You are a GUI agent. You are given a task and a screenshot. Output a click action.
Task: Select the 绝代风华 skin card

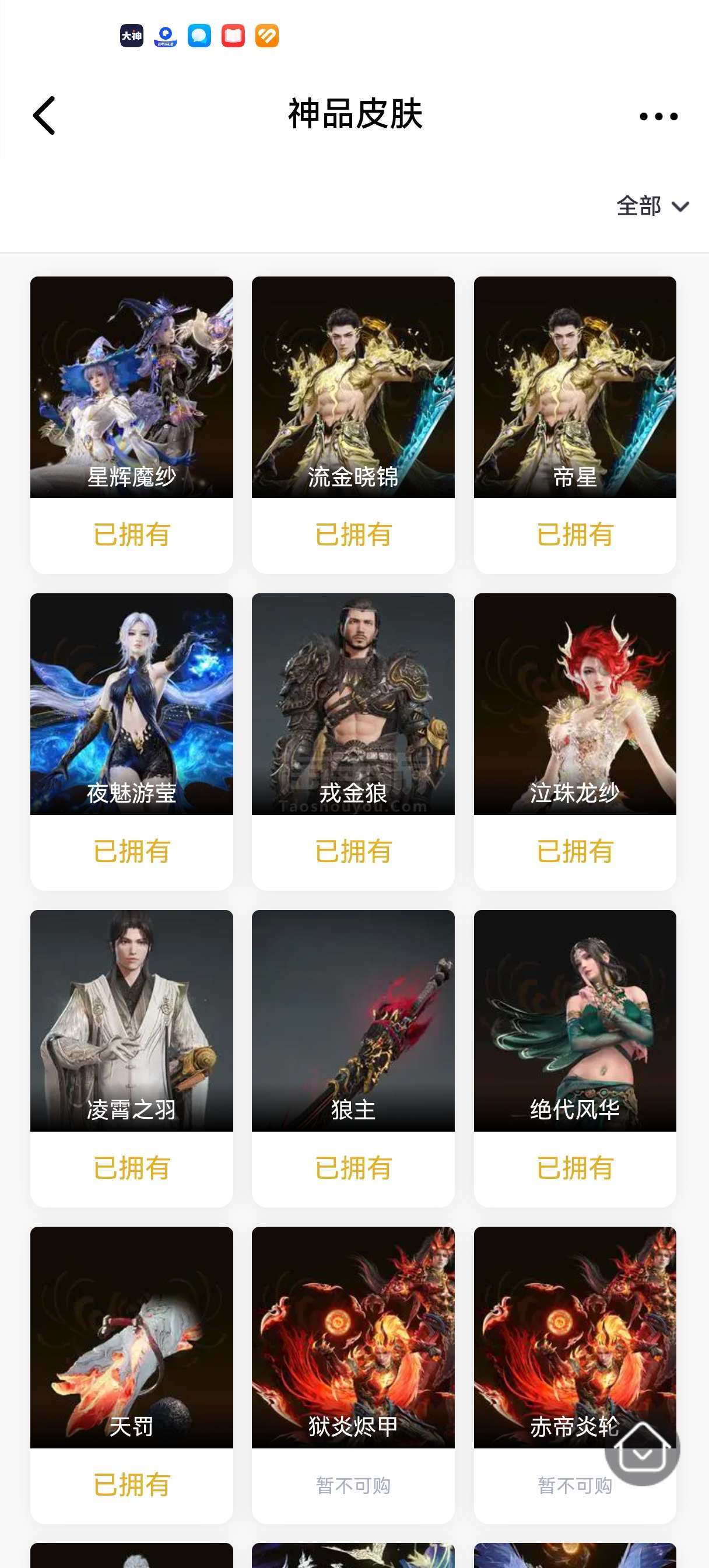[x=575, y=1058]
